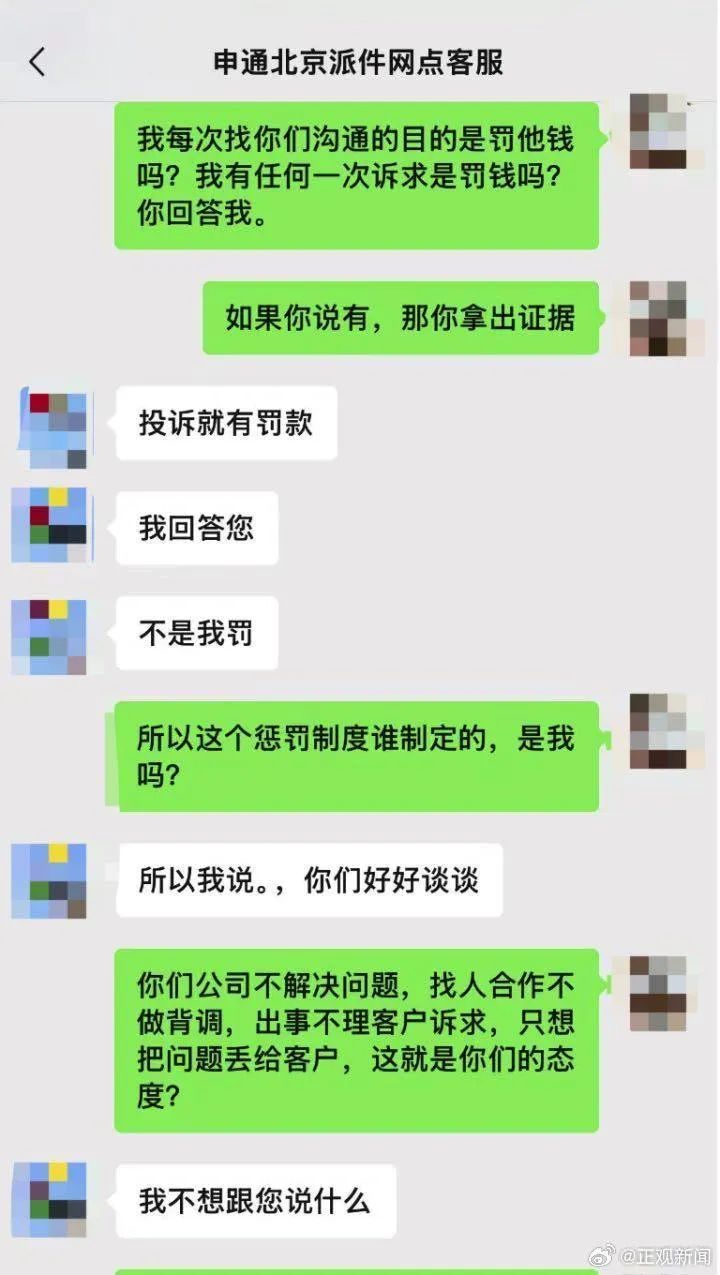Screen dimensions: 720x1275
Task: Open sender avatar beside "我不想跟您说什么"
Action: coord(49,1200)
